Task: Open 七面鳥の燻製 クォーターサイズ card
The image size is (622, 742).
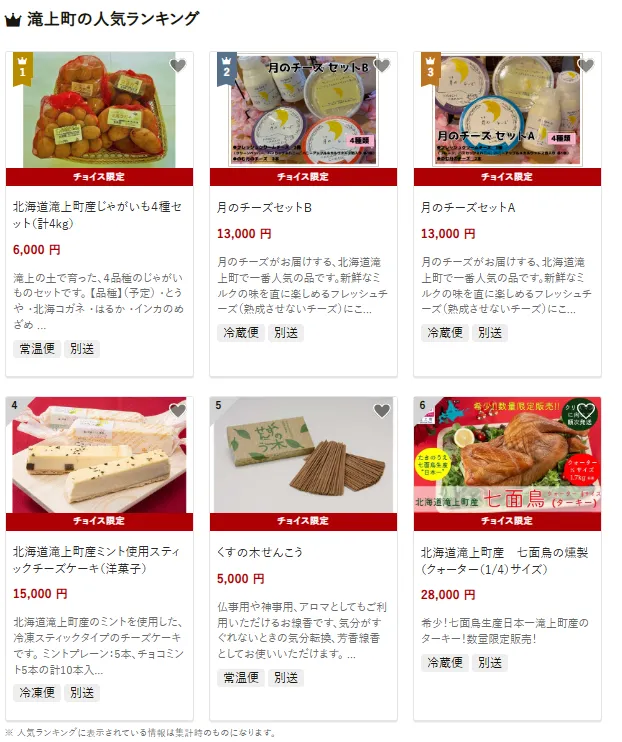Action: tap(506, 560)
